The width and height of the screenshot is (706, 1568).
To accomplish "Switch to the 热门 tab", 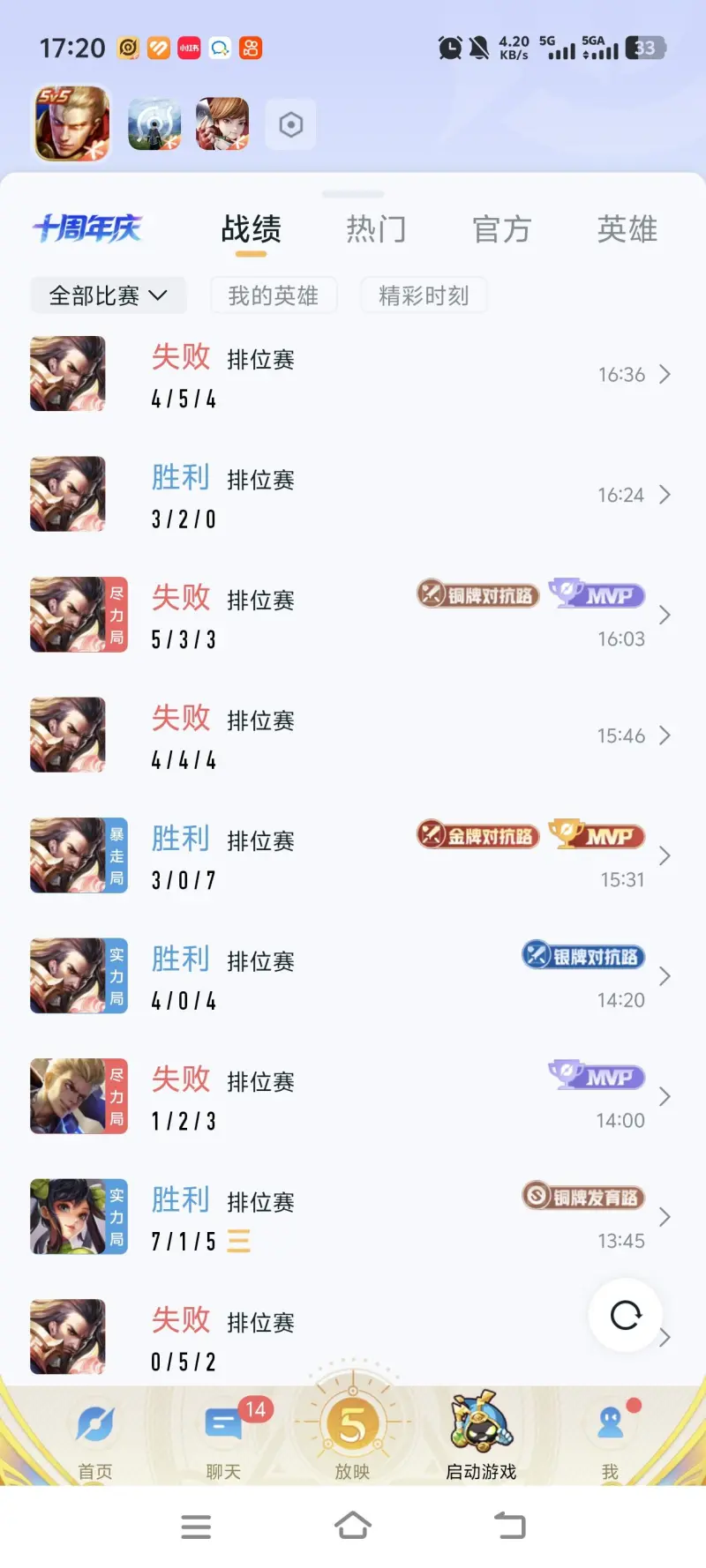I will point(376,229).
